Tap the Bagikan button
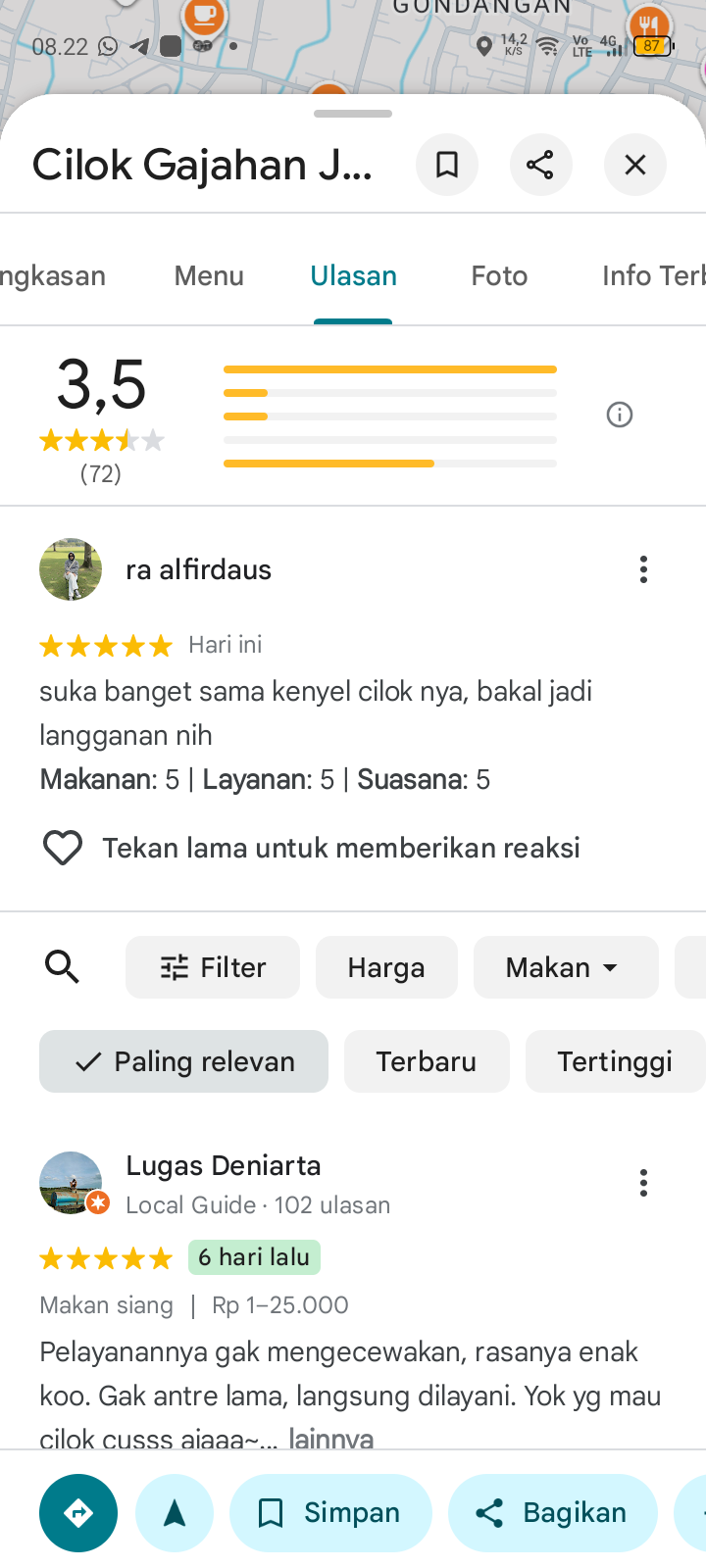The height and width of the screenshot is (1568, 706). coord(552,1513)
